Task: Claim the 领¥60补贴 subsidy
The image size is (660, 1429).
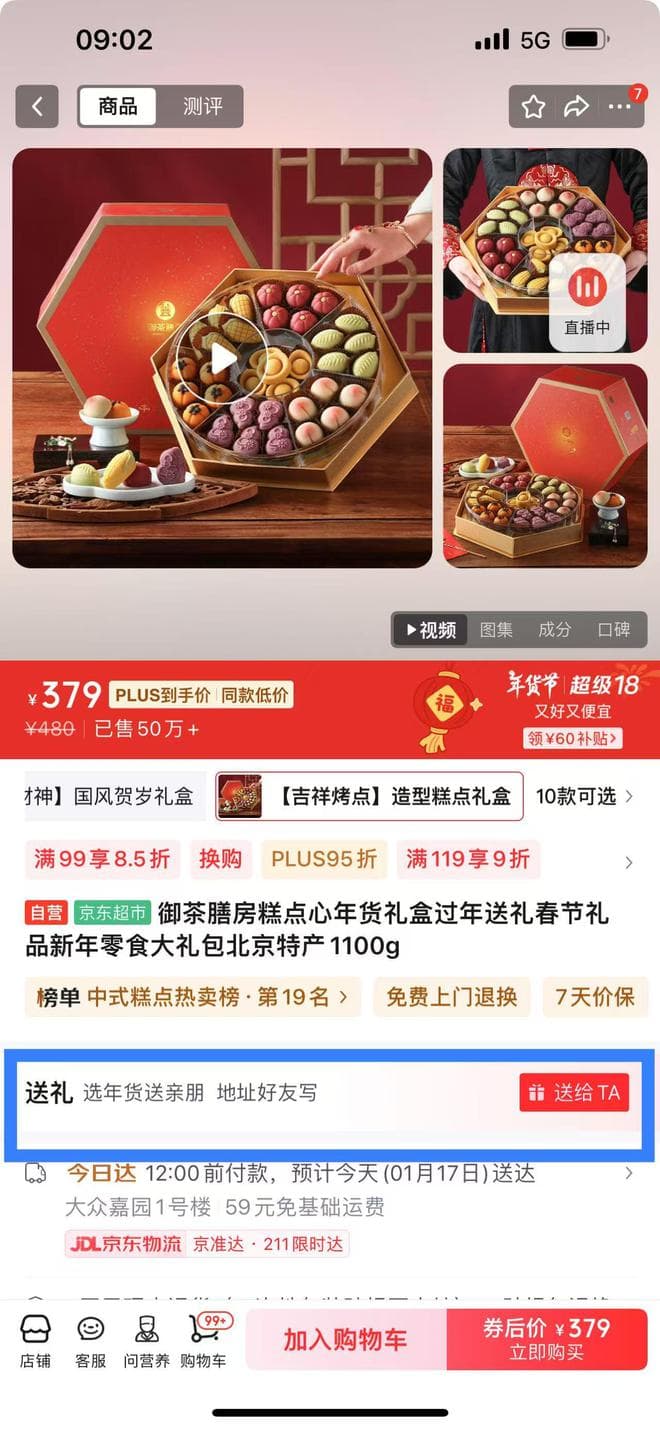Action: click(573, 739)
